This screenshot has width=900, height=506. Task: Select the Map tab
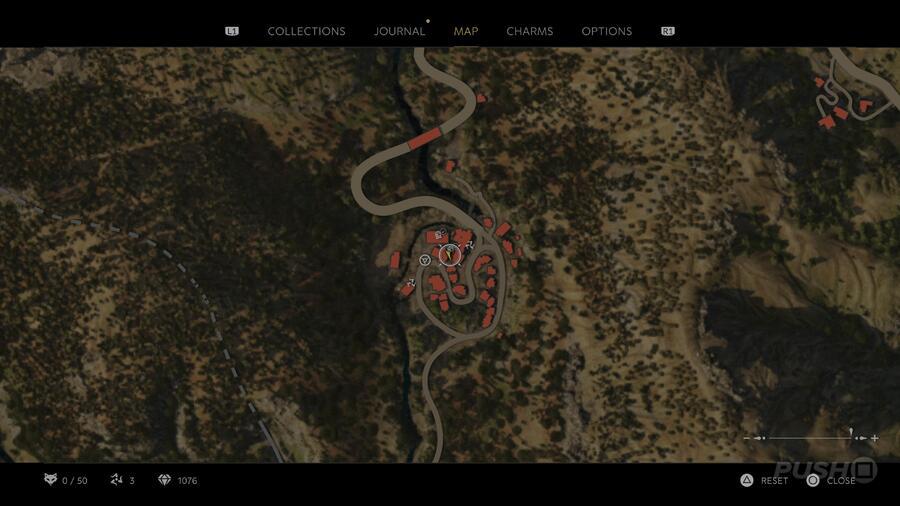pyautogui.click(x=466, y=31)
